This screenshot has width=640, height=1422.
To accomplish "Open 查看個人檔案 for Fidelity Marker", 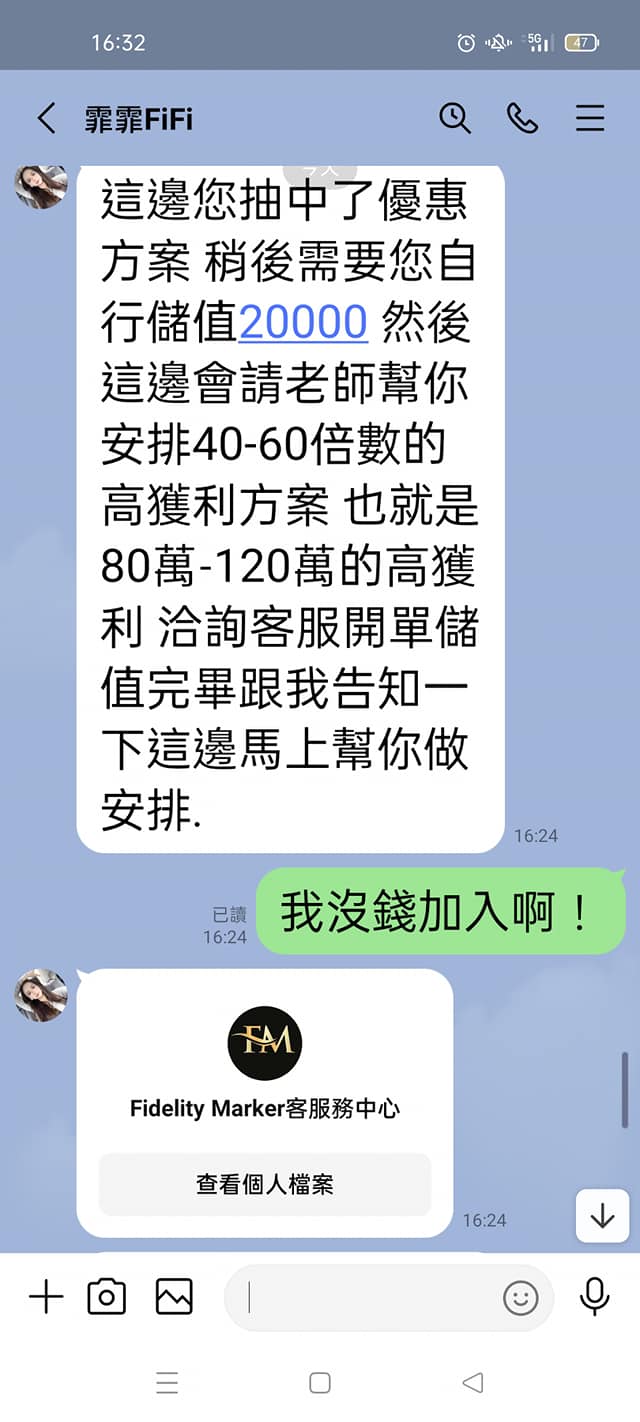I will click(265, 1185).
